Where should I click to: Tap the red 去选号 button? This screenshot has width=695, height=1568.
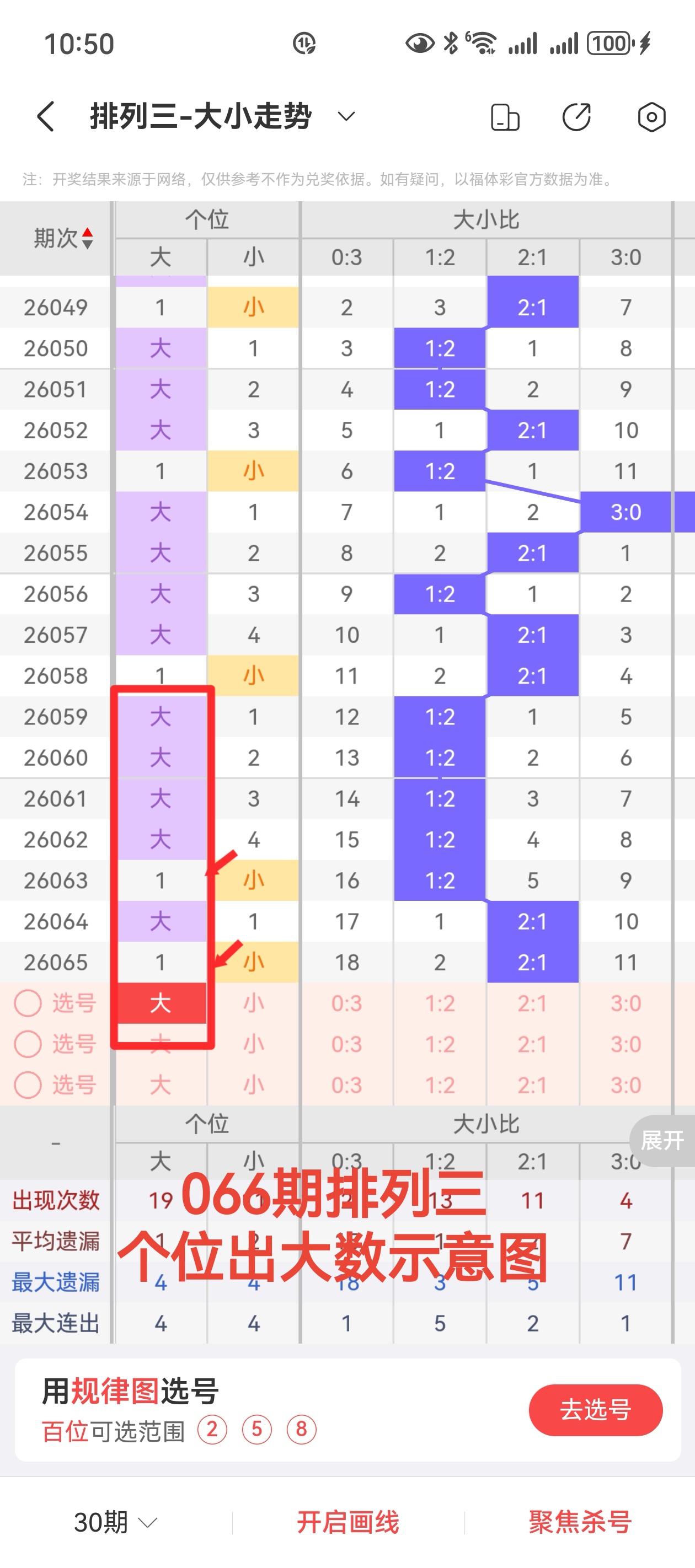(x=595, y=1409)
